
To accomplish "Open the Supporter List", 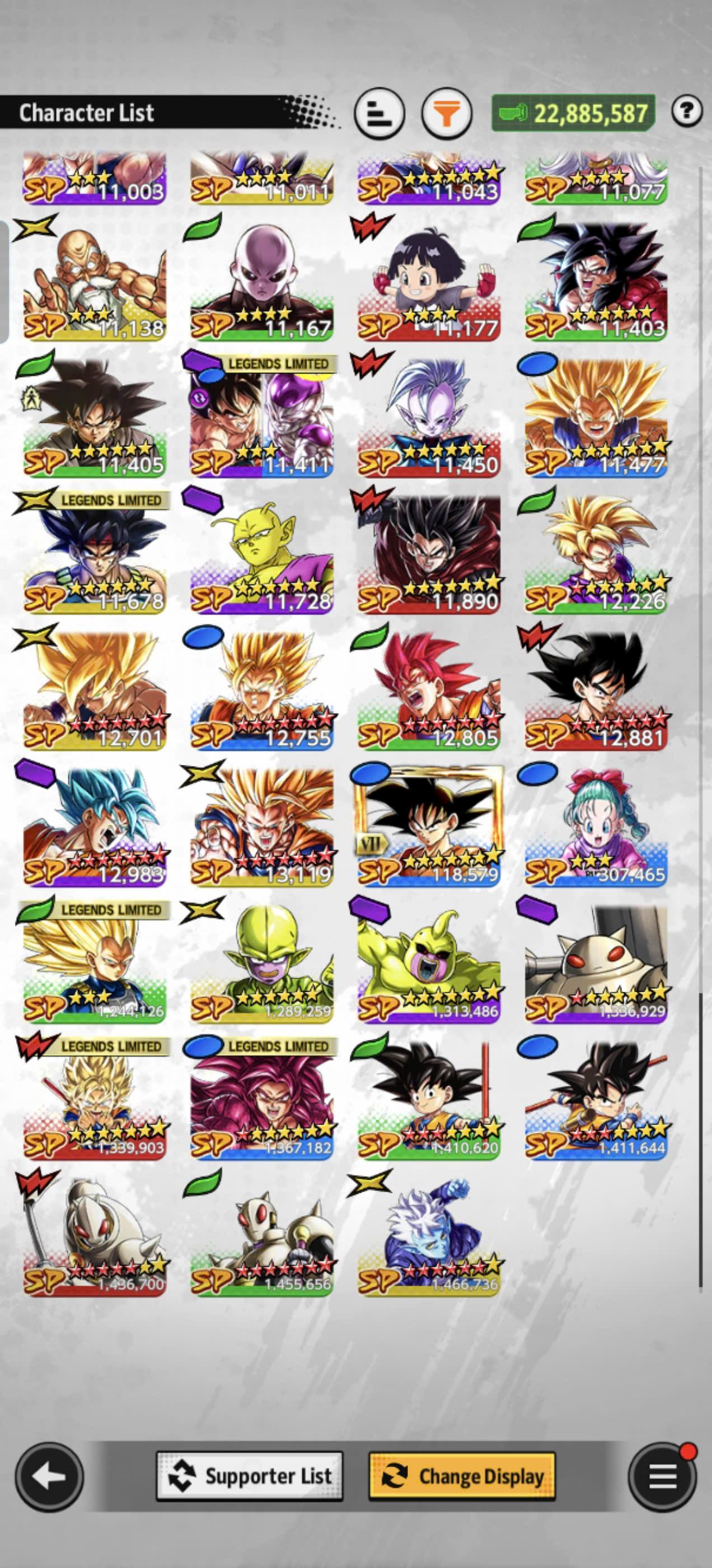I will tap(250, 1476).
